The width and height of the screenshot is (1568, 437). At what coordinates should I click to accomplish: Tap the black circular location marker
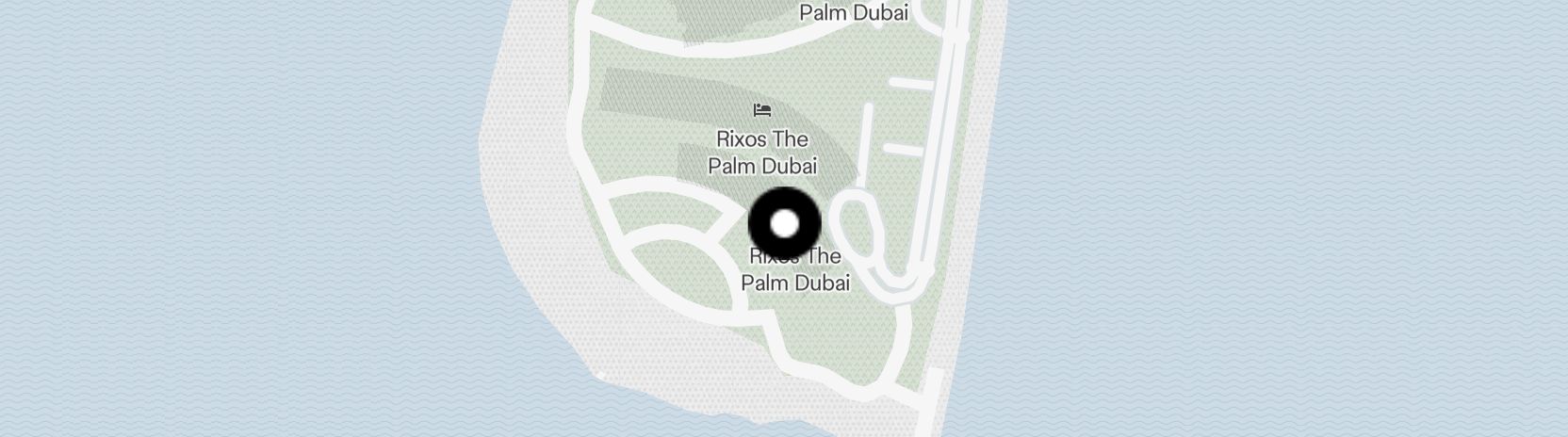tap(785, 224)
